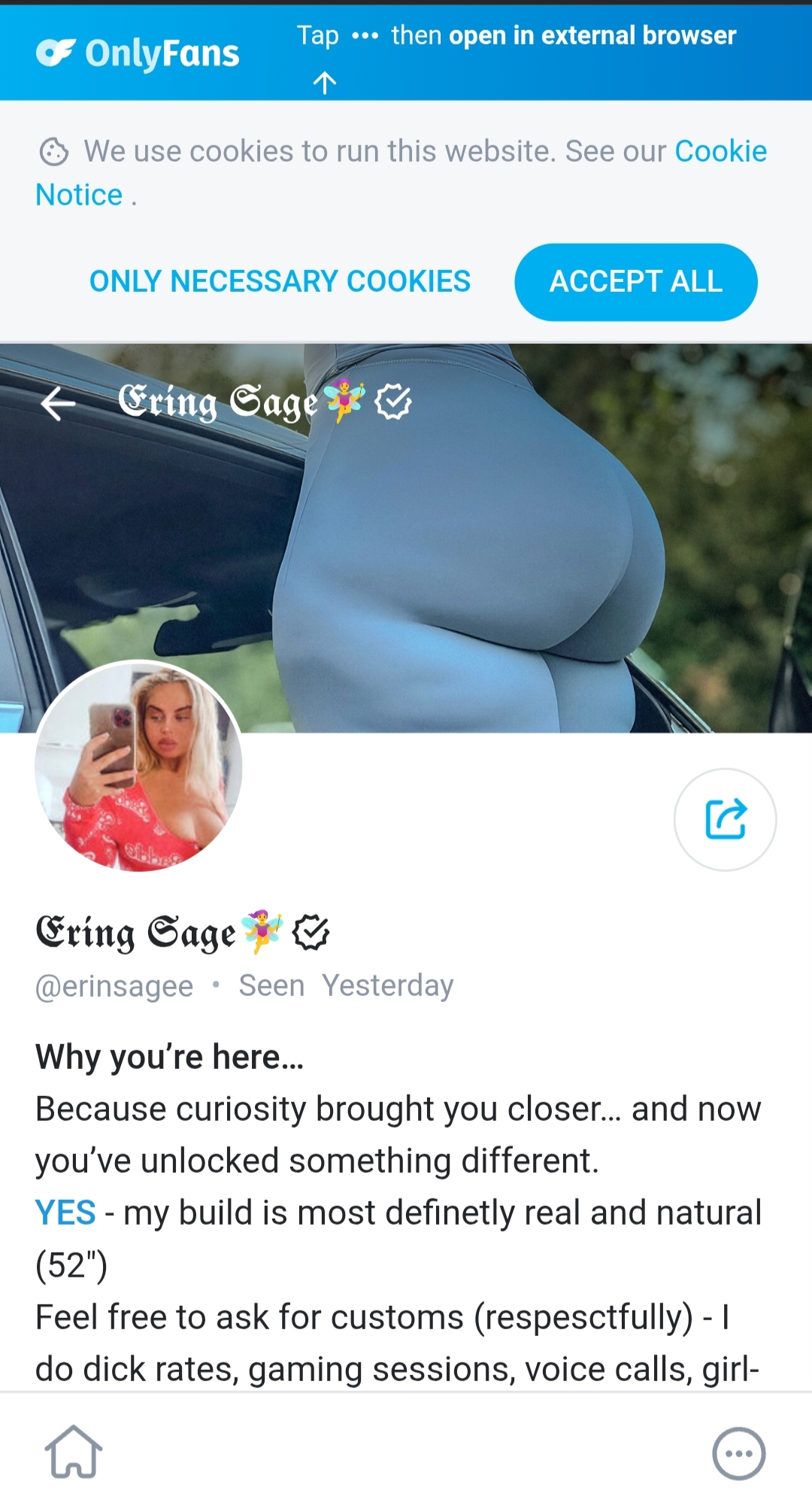Screen dimensions: 812x1503
Task: Share this profile via the share icon
Action: (x=725, y=819)
